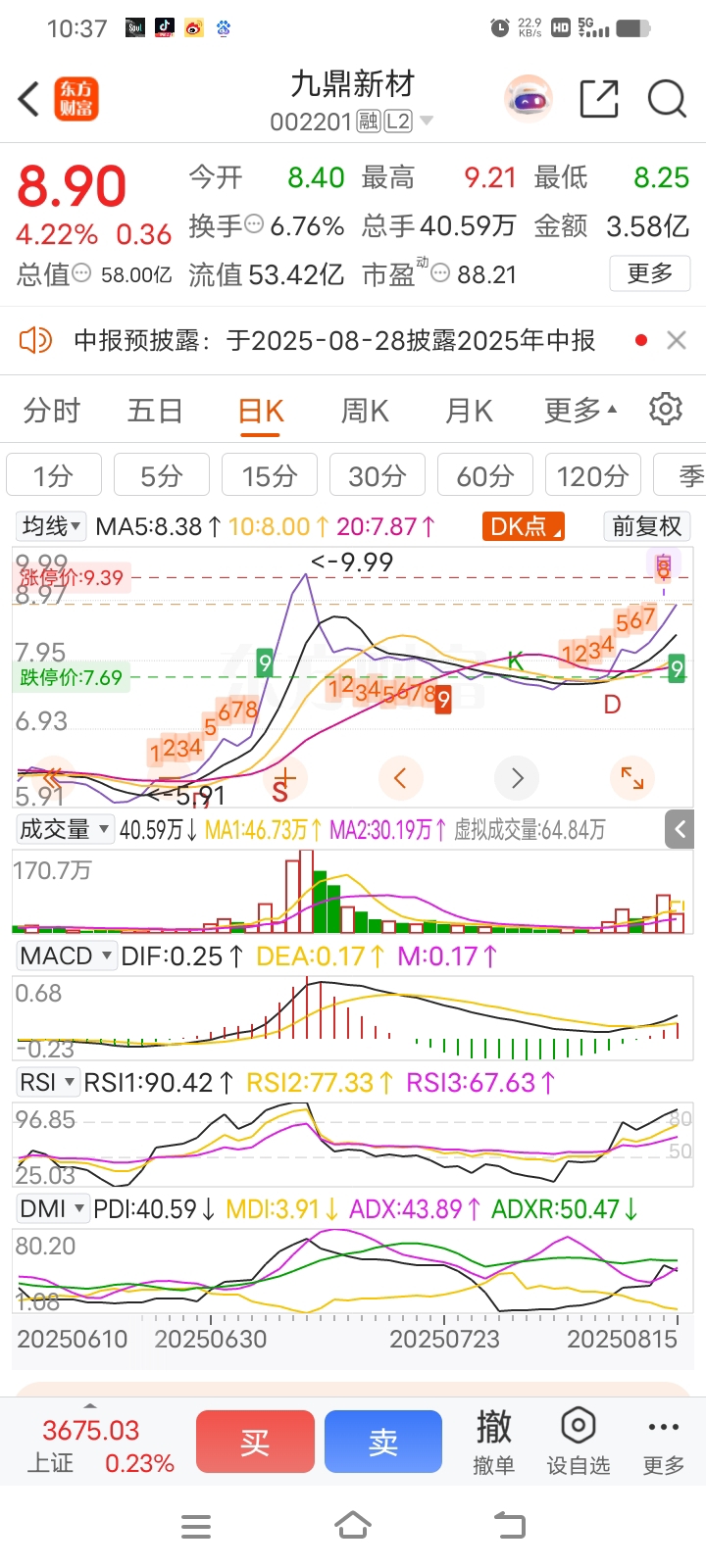
Task: Dismiss the 中报预披露 announcement banner
Action: pyautogui.click(x=676, y=340)
